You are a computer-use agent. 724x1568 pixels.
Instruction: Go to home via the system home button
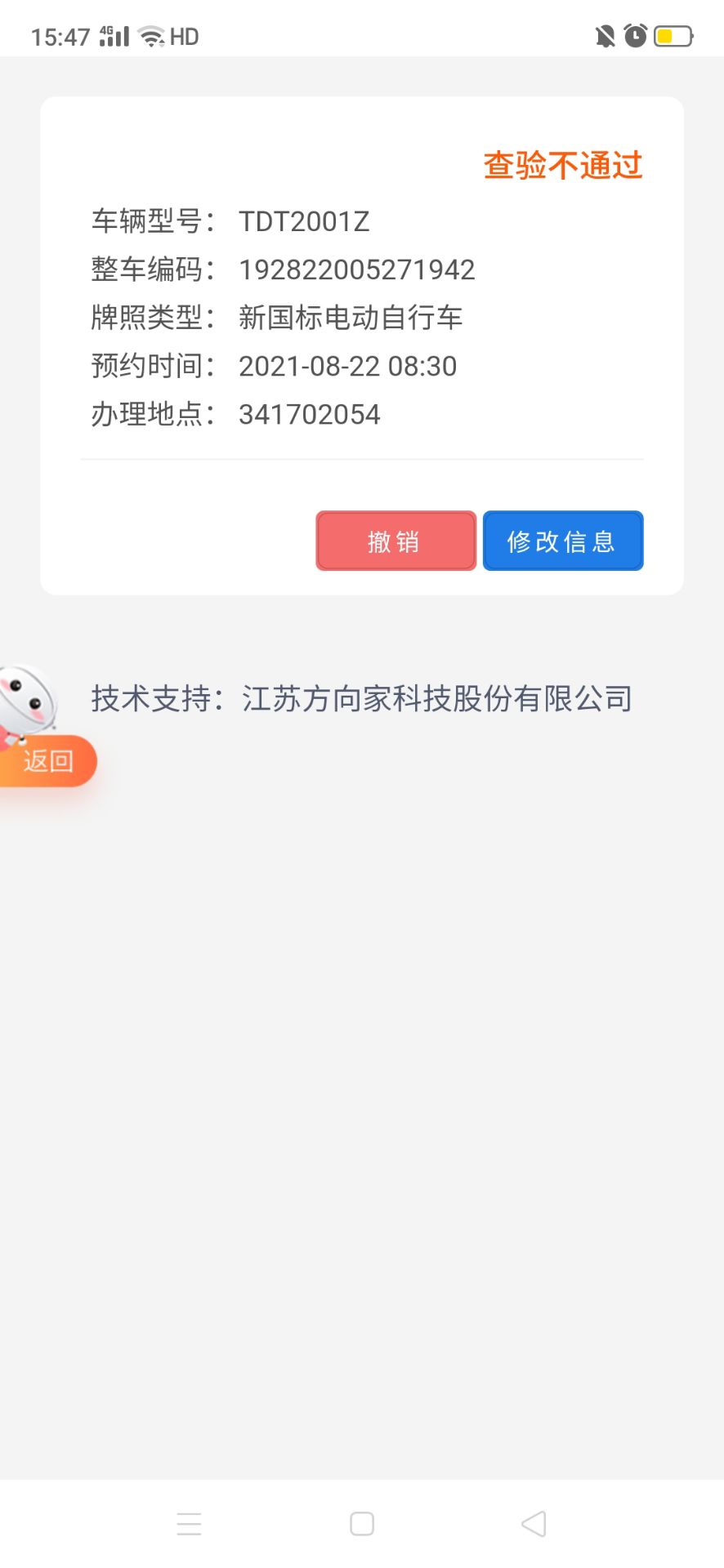point(361,1523)
